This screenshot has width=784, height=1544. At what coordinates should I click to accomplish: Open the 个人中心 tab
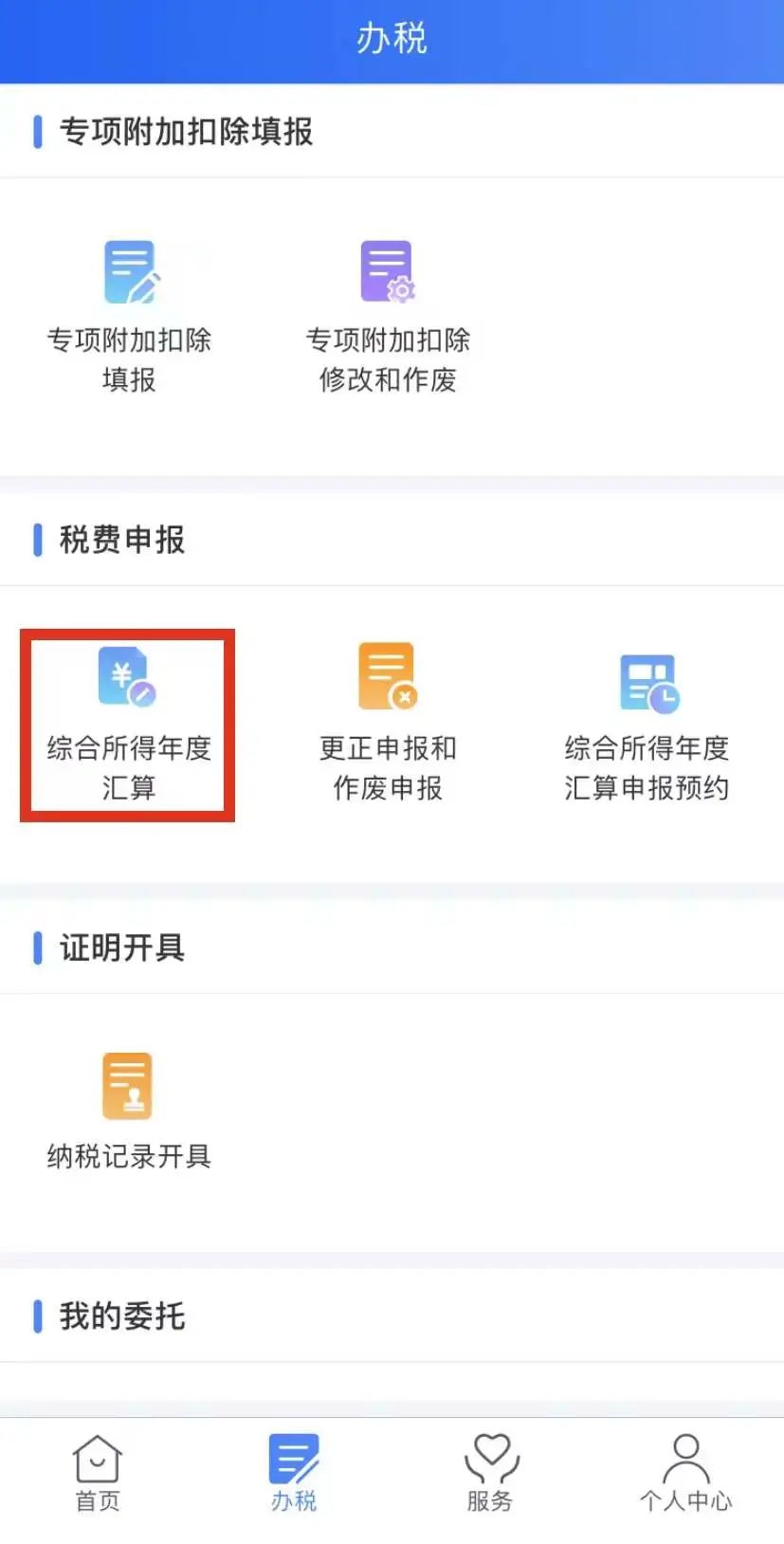pyautogui.click(x=685, y=1474)
